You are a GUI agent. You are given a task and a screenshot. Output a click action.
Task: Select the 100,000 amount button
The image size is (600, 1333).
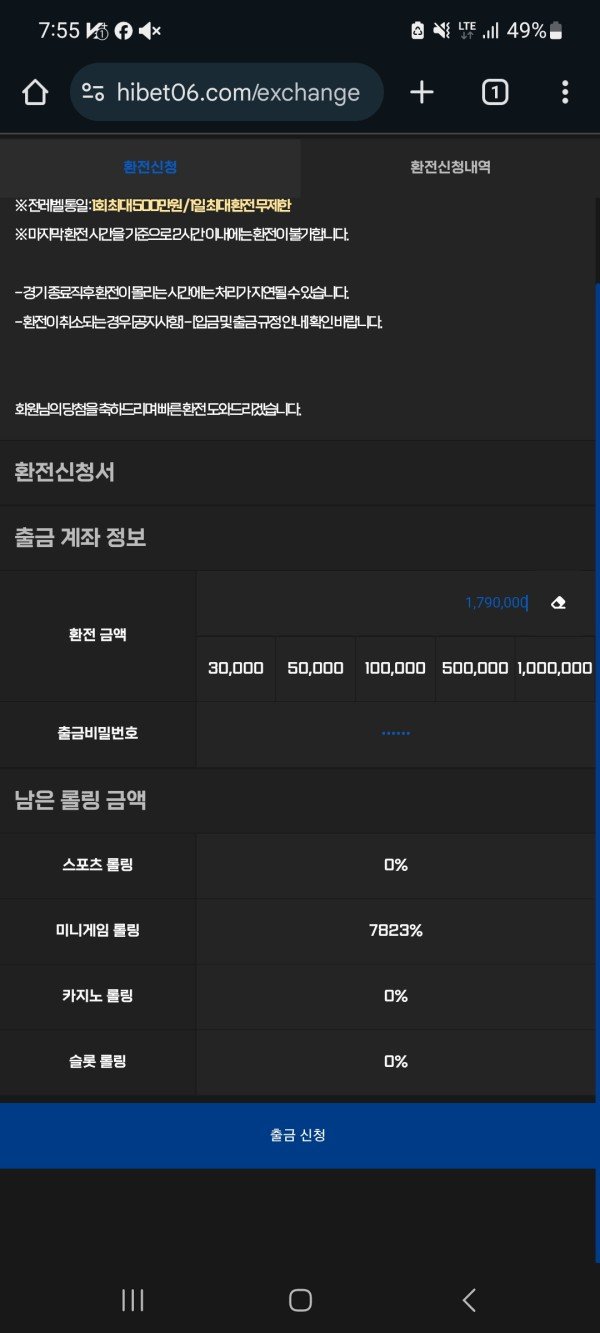click(x=395, y=668)
